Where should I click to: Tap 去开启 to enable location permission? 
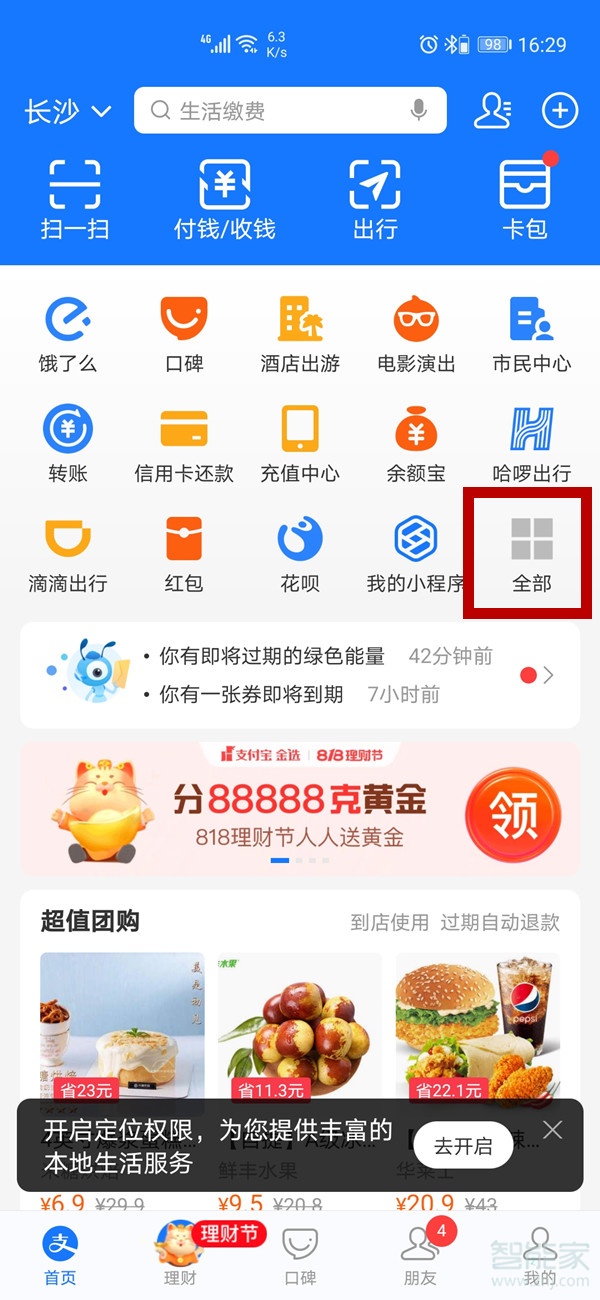pyautogui.click(x=463, y=1146)
